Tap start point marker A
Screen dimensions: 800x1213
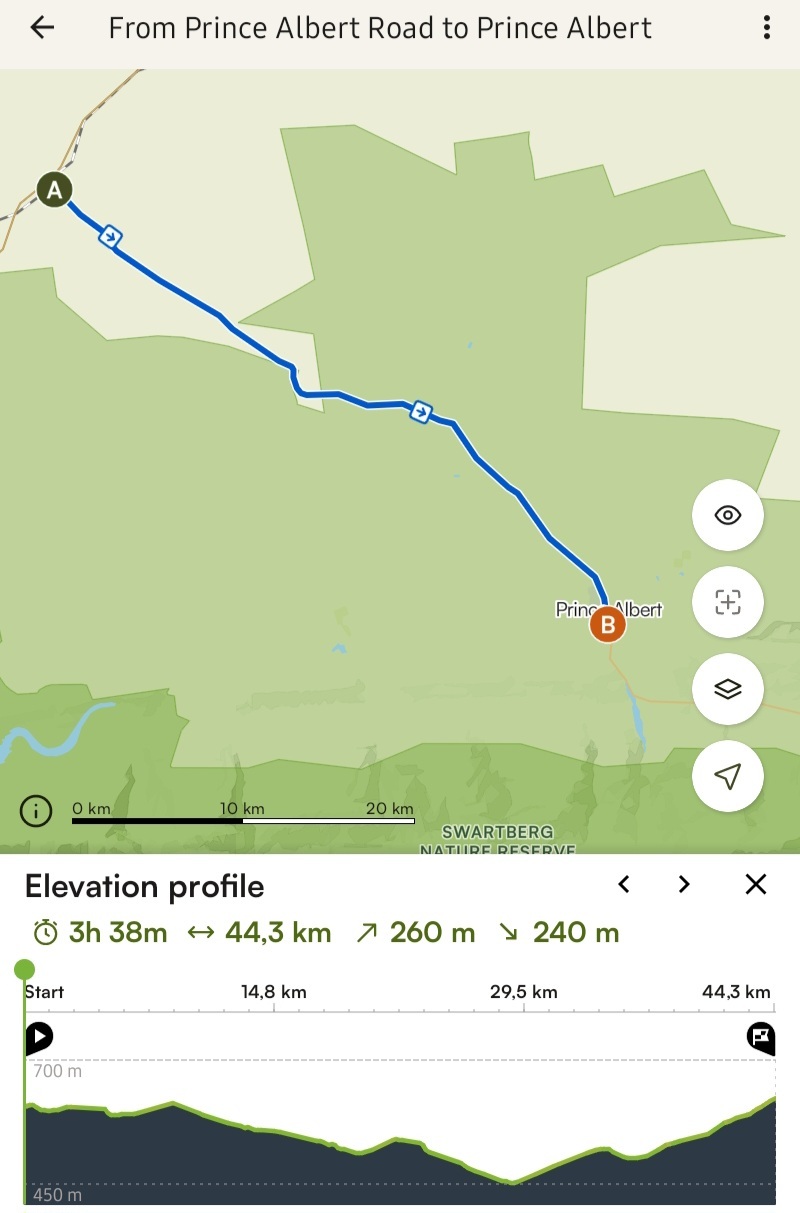coord(54,189)
